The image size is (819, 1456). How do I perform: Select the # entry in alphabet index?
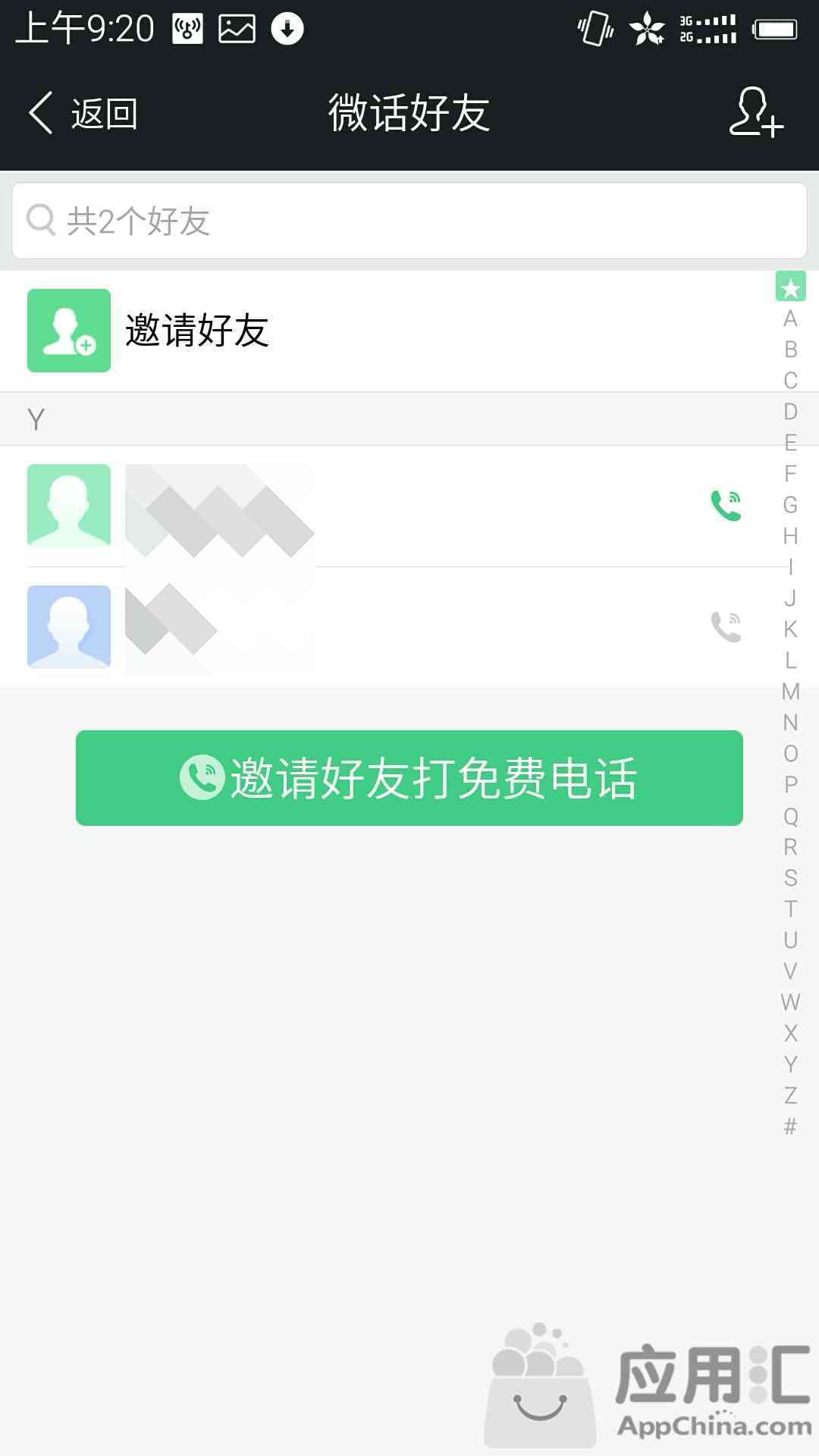pos(790,1126)
